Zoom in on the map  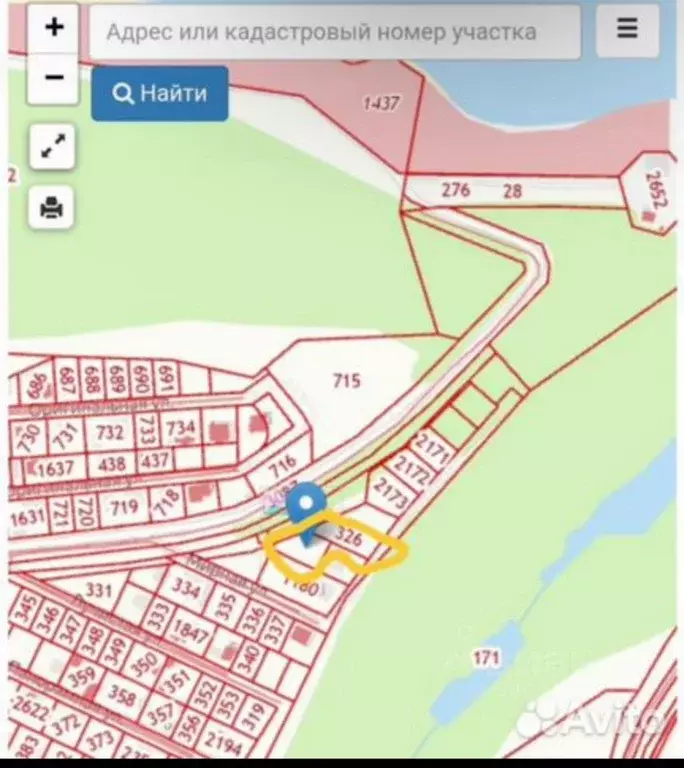coord(53,27)
